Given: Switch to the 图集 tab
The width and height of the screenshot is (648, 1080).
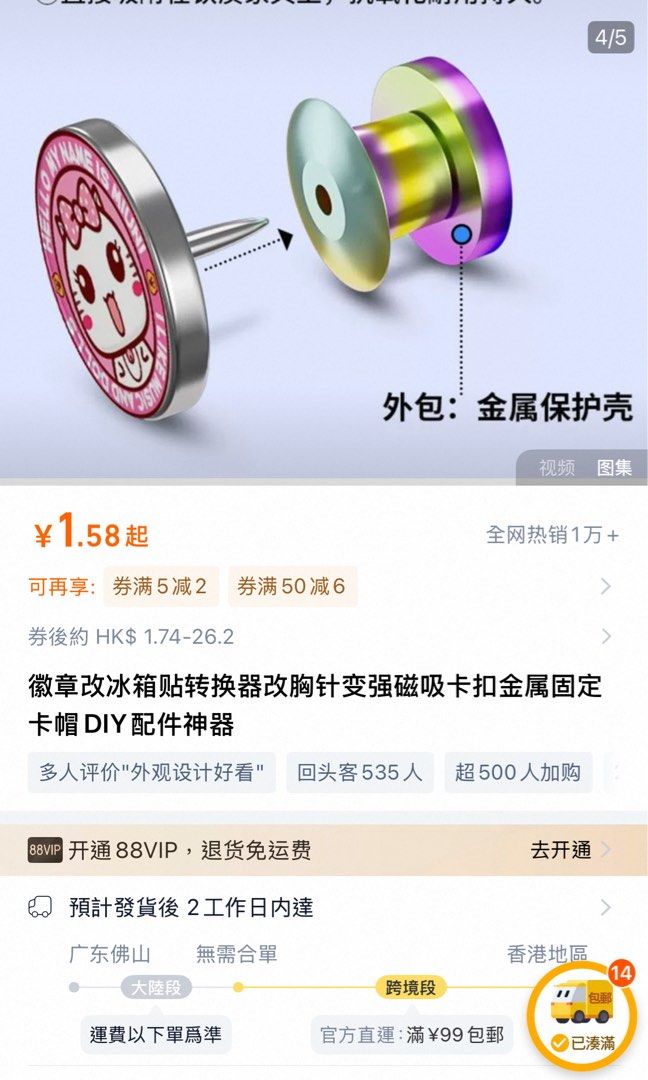Looking at the screenshot, I should (x=614, y=468).
